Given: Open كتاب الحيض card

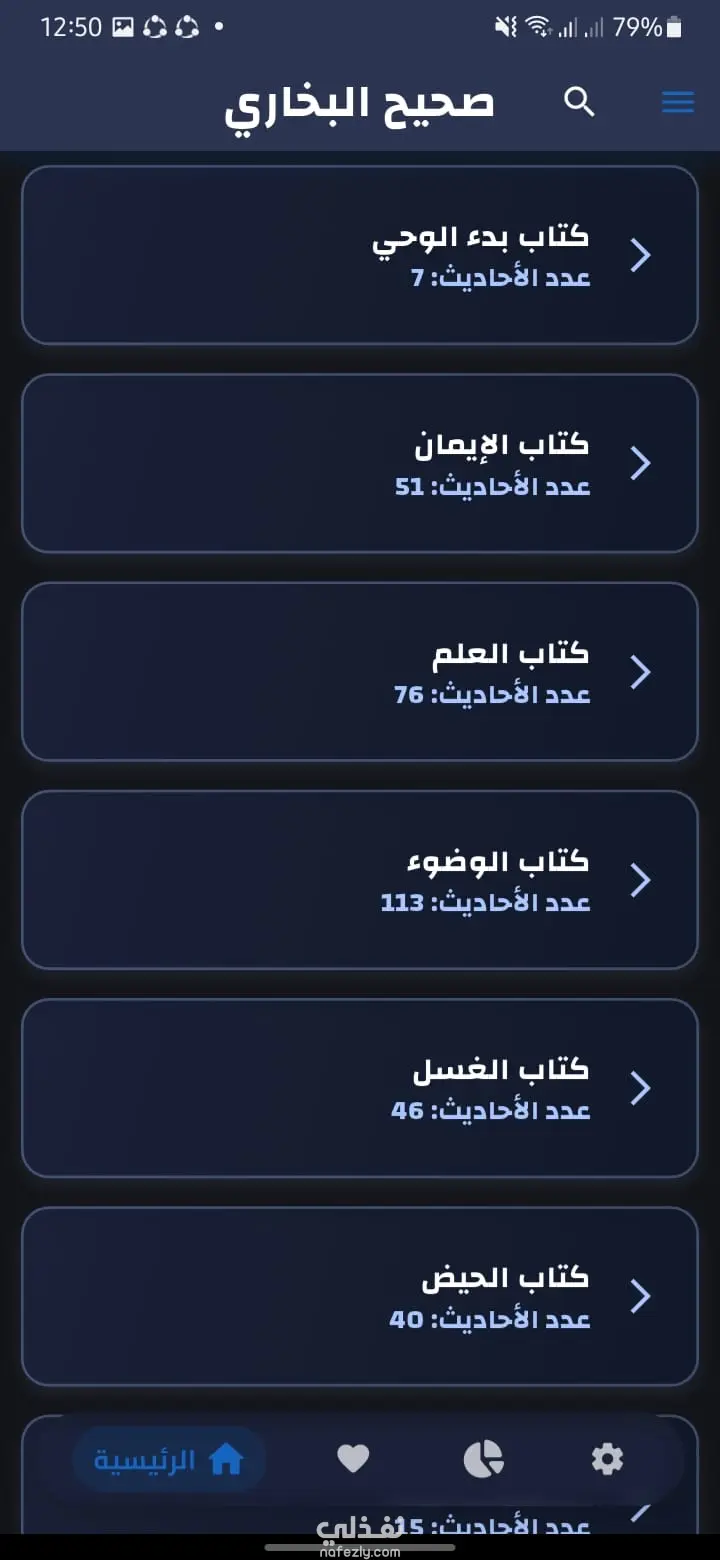Looking at the screenshot, I should click(x=360, y=1296).
